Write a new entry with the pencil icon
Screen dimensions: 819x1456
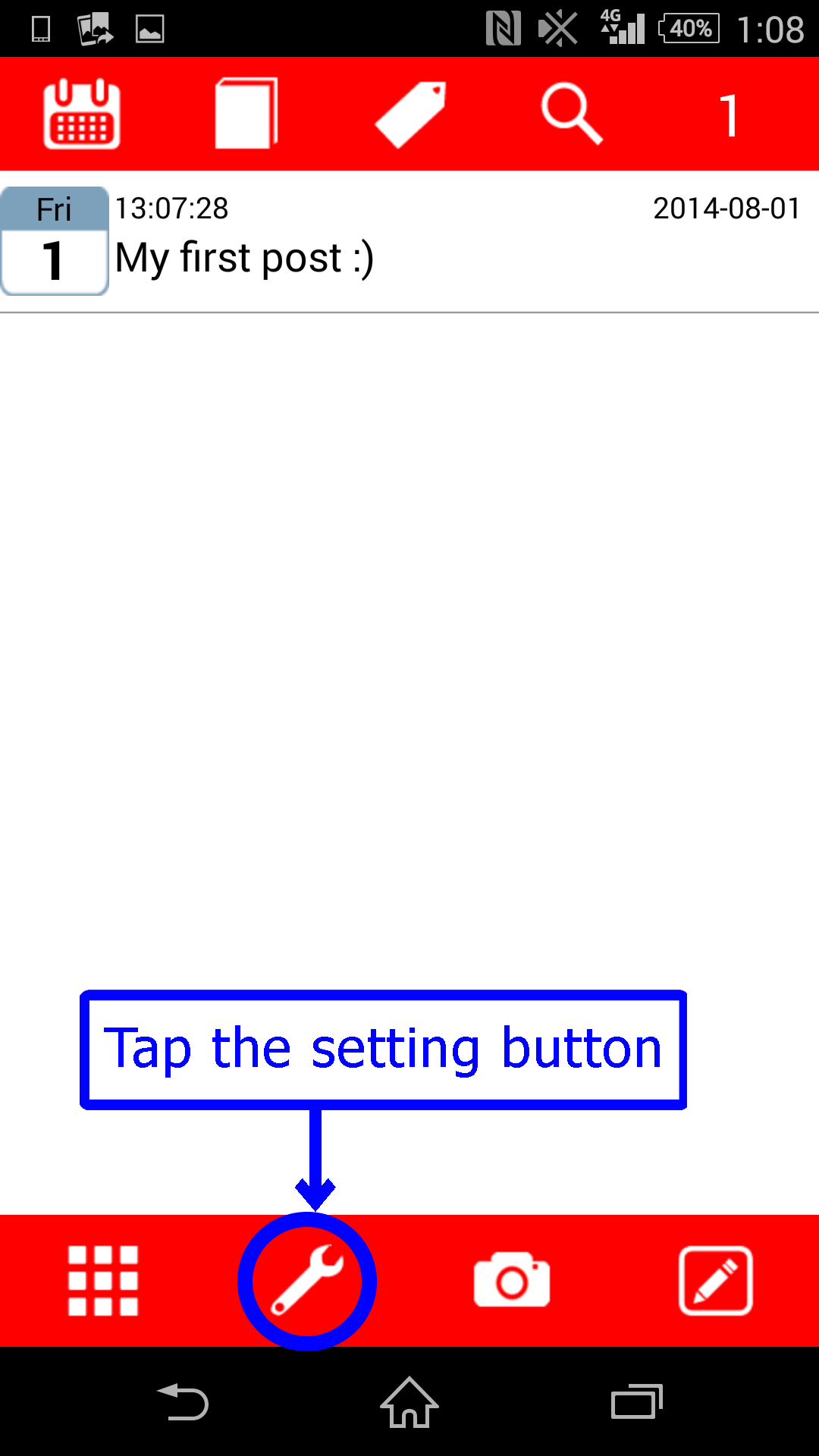click(x=716, y=1281)
